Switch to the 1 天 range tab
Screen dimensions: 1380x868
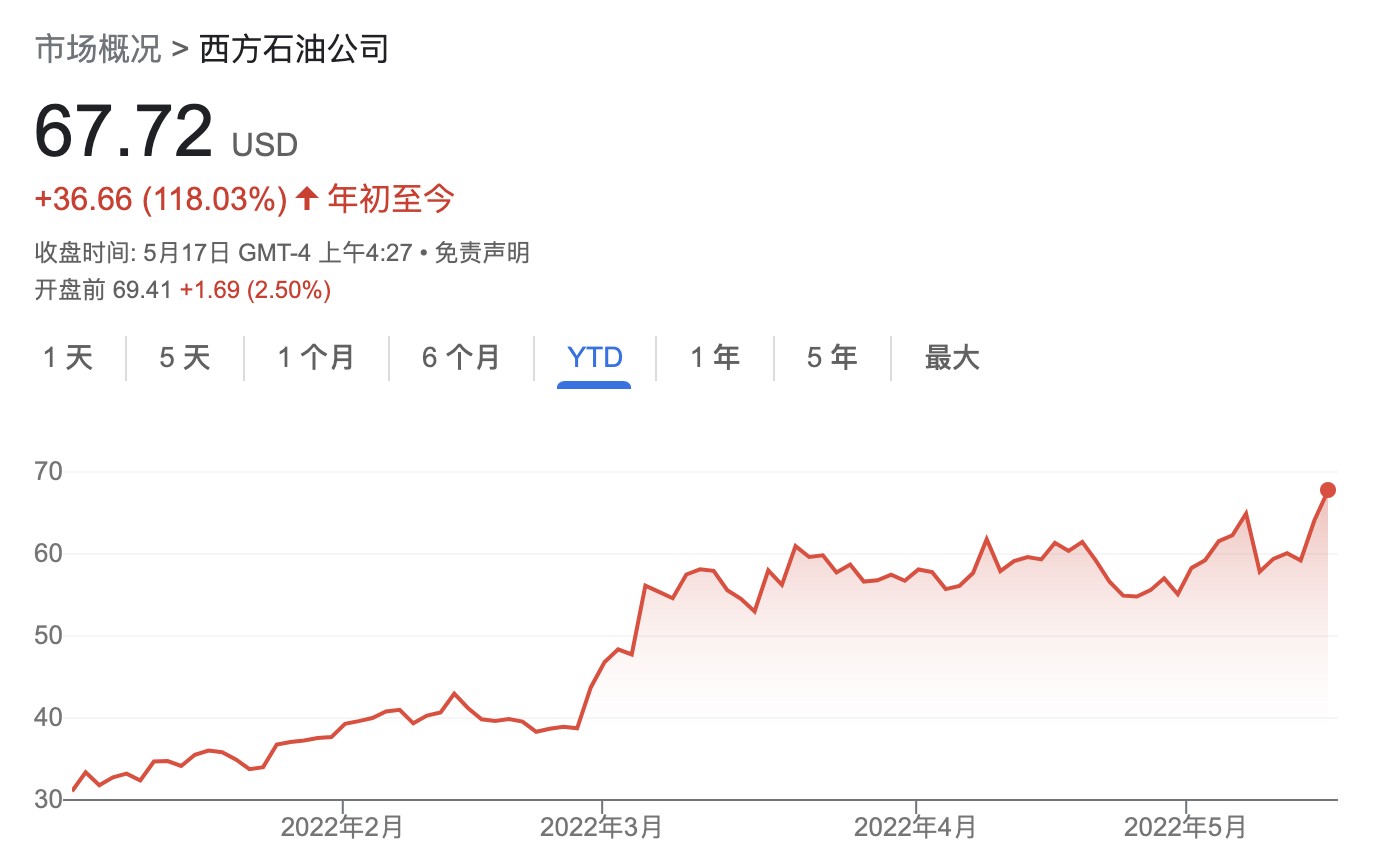tap(68, 357)
